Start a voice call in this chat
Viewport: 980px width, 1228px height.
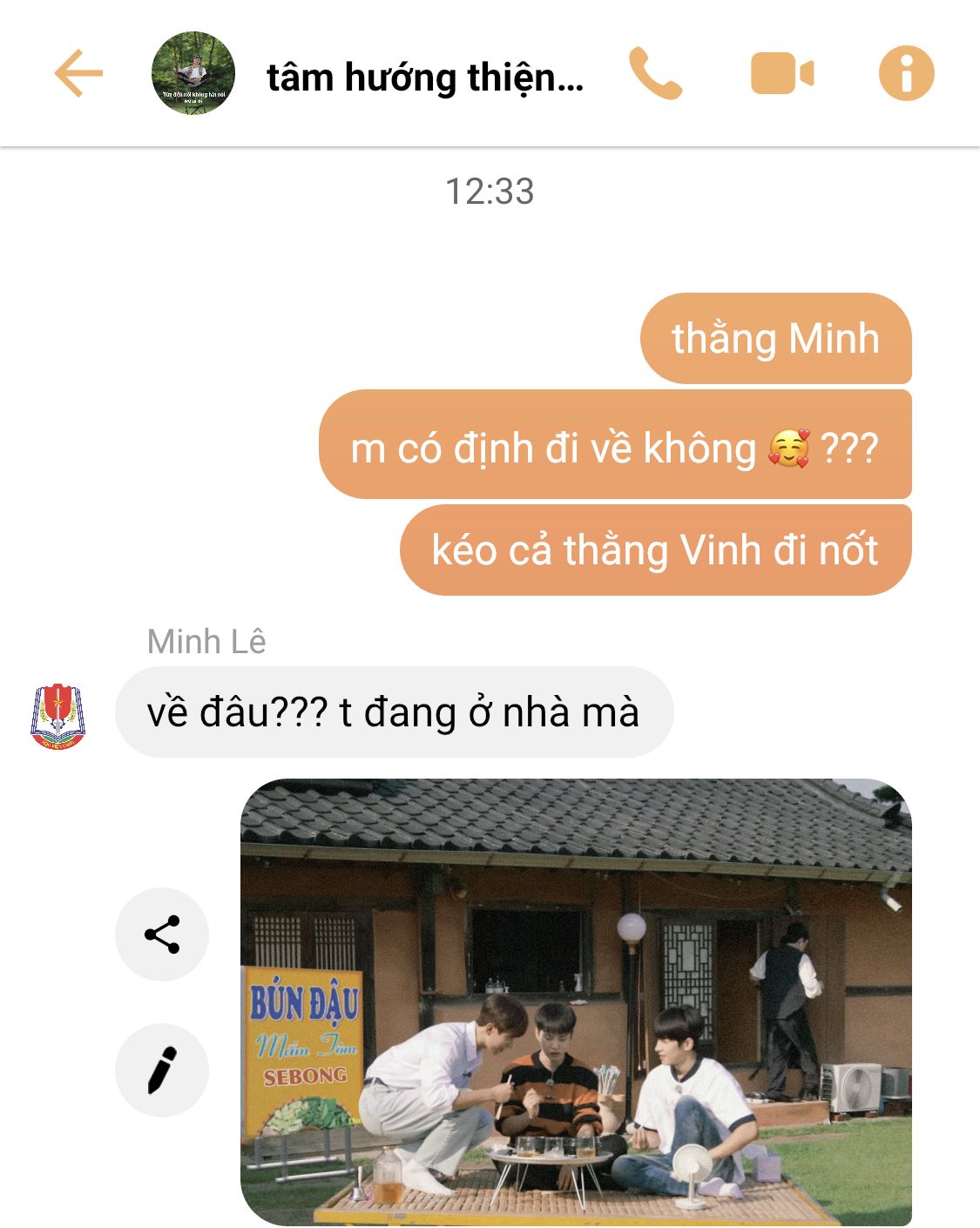[655, 73]
